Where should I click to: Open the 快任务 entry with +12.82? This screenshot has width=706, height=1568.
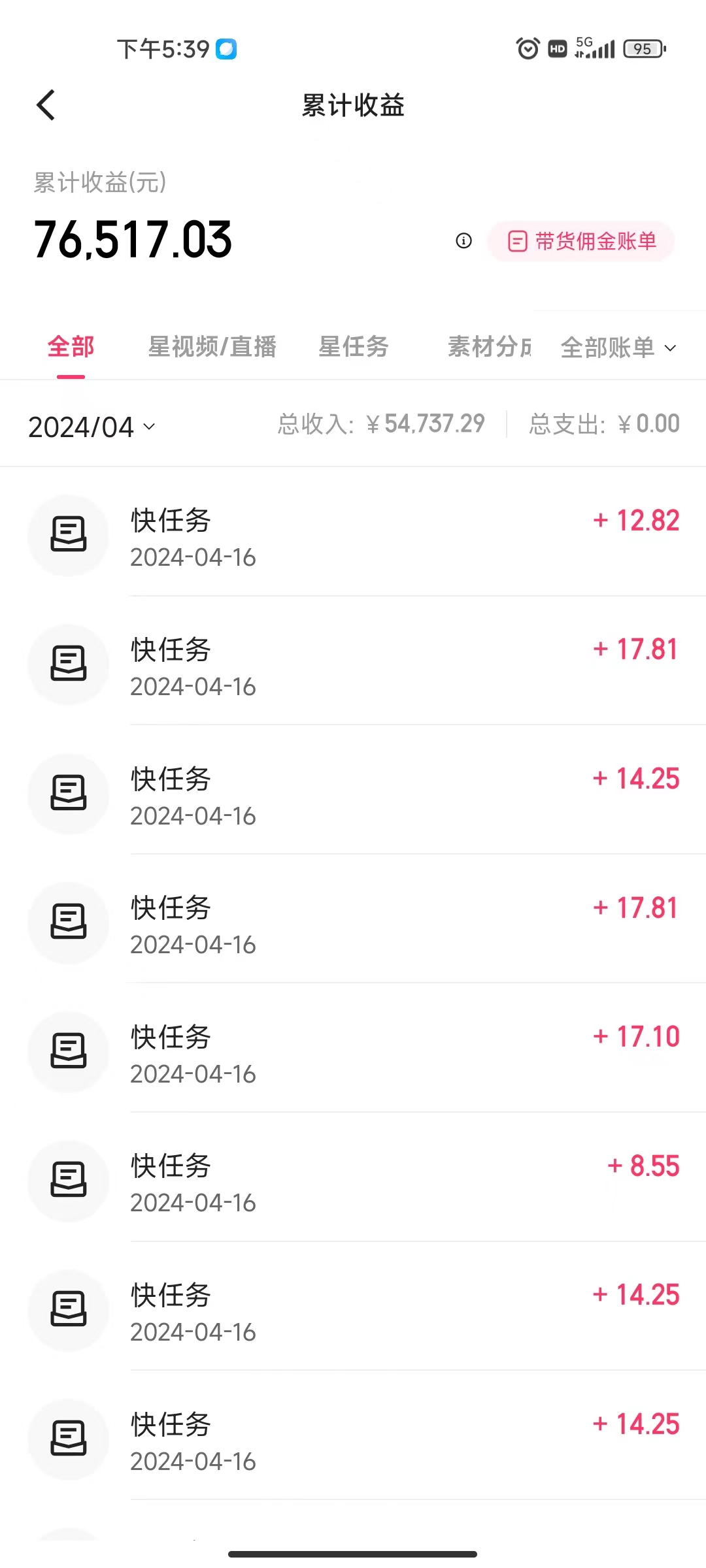click(353, 537)
